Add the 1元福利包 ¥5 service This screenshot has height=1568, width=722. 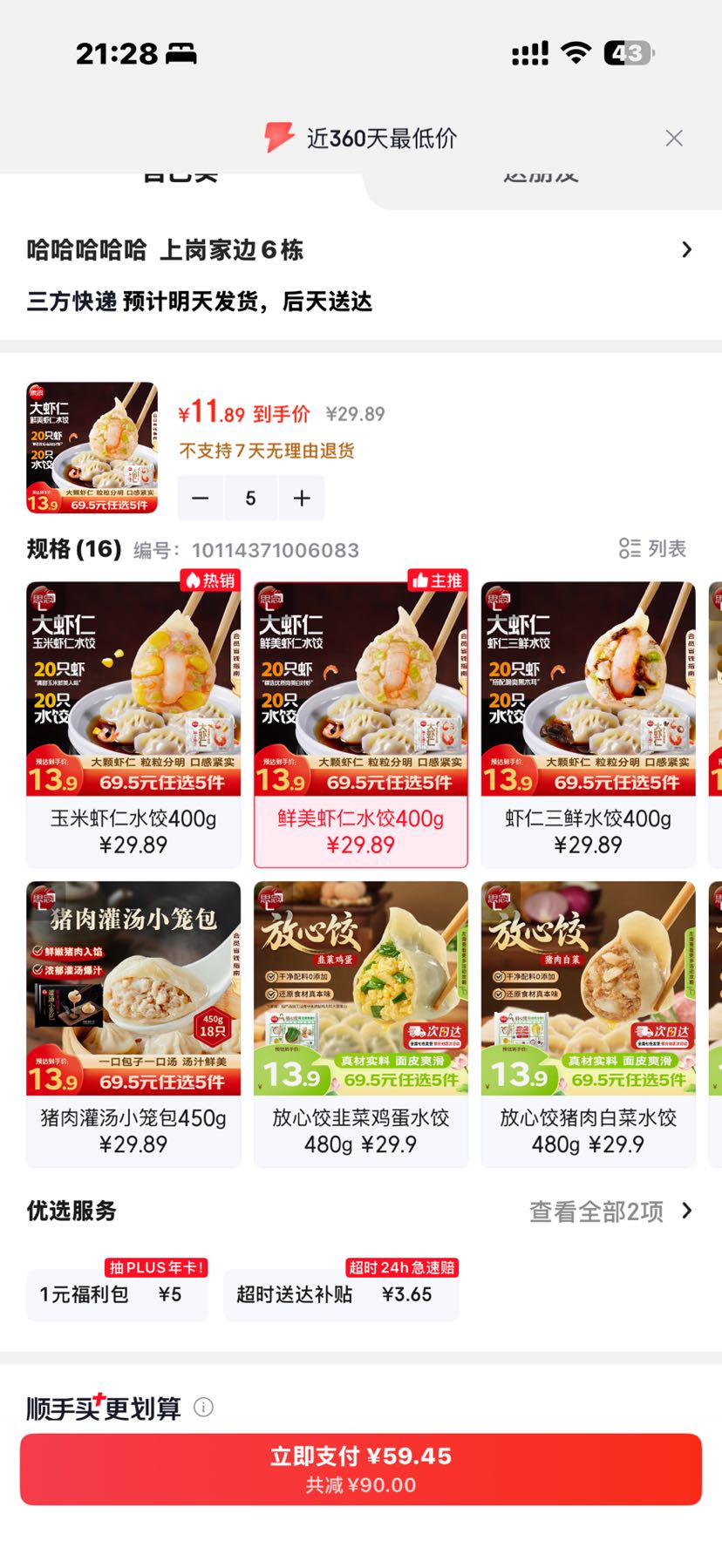118,1294
